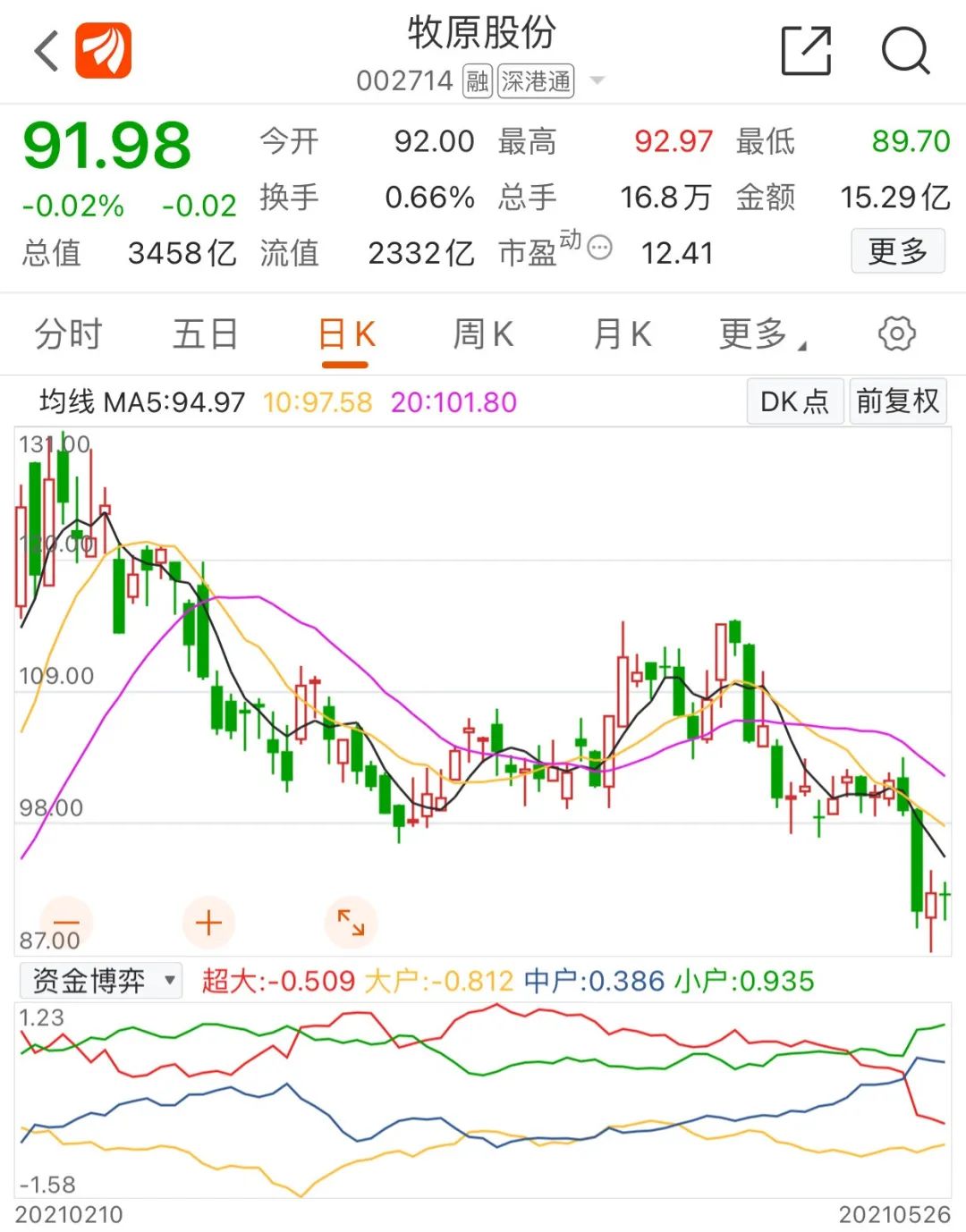Toggle the DK点 indicator

pyautogui.click(x=794, y=401)
